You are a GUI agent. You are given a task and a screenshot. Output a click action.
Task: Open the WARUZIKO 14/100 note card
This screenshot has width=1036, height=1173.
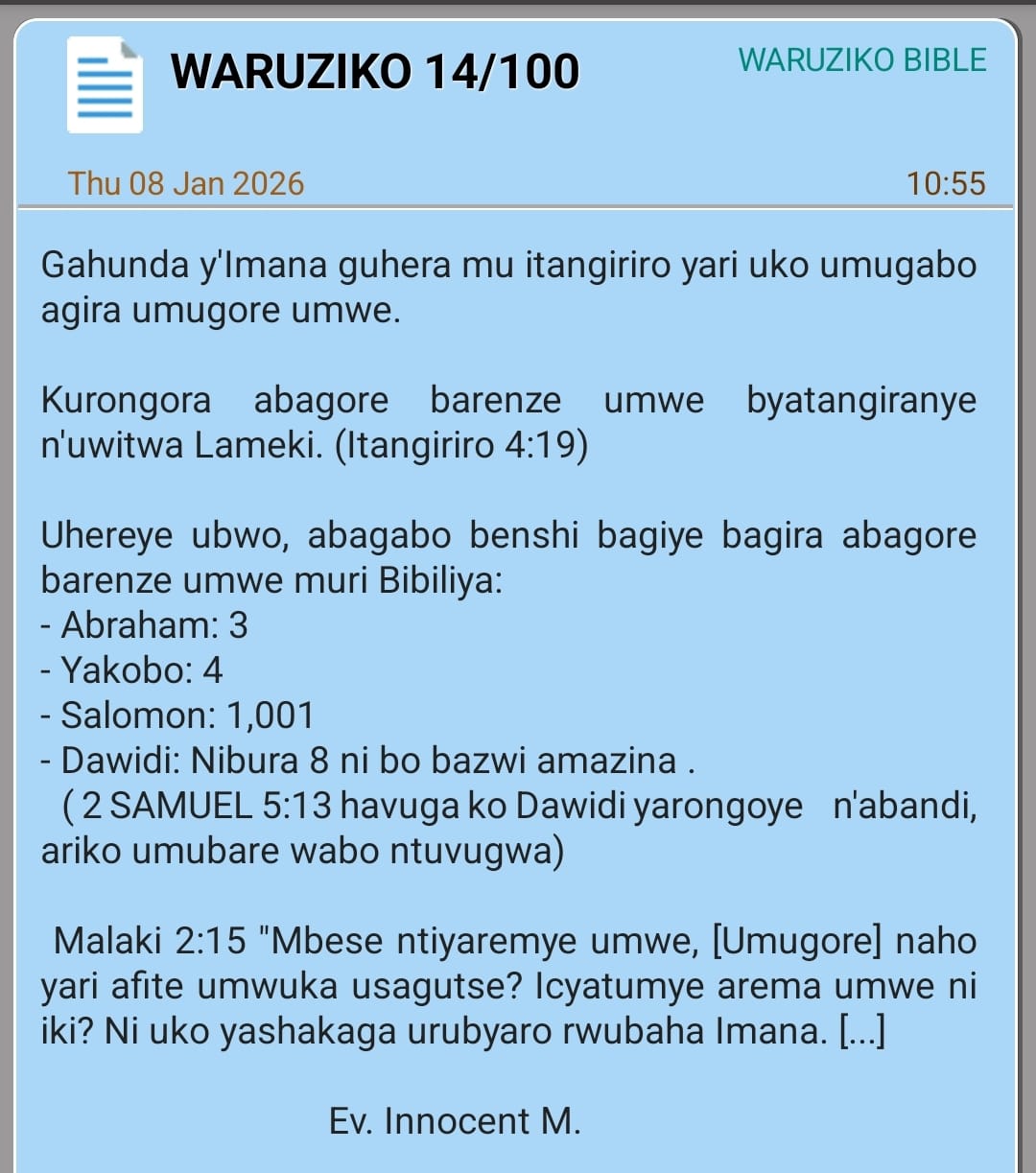[x=374, y=72]
